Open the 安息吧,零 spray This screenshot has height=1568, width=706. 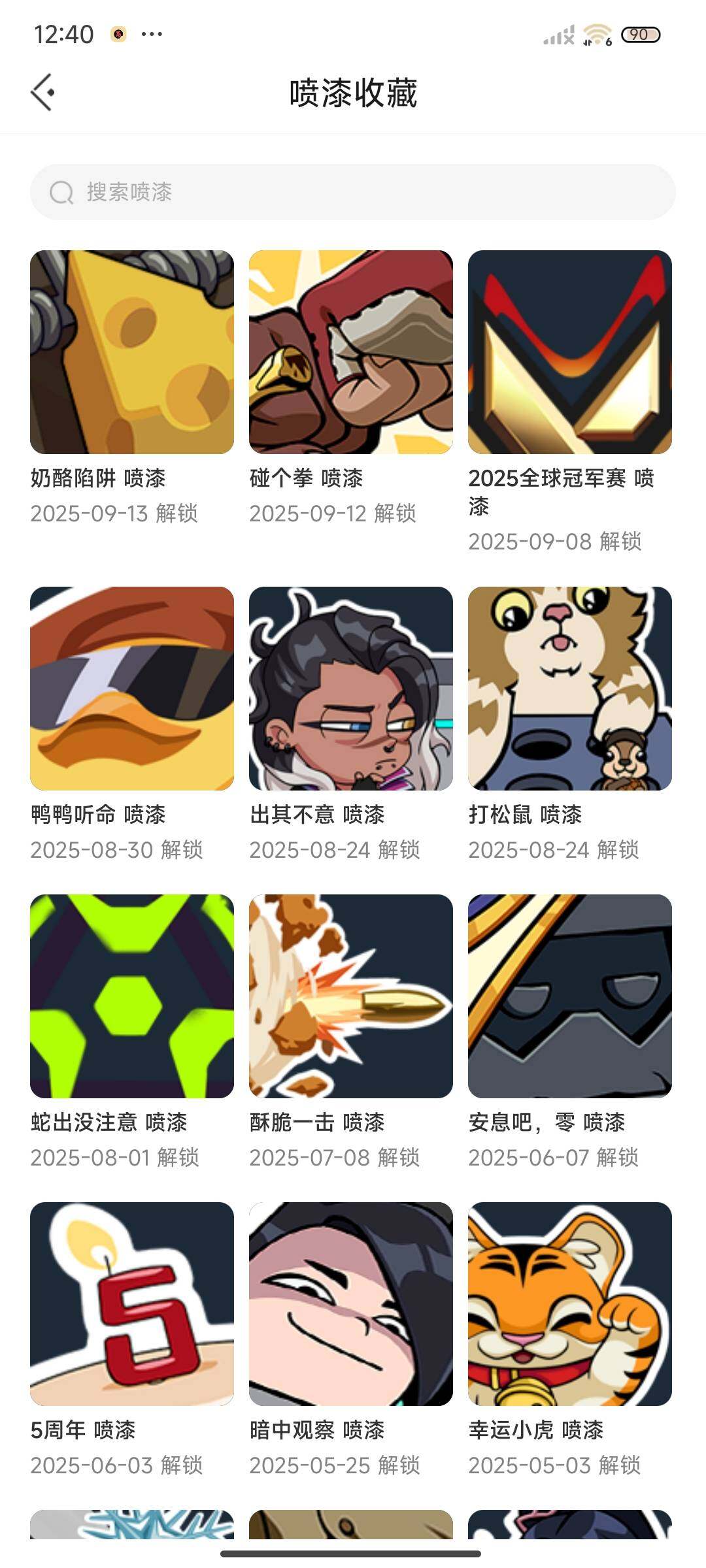570,996
